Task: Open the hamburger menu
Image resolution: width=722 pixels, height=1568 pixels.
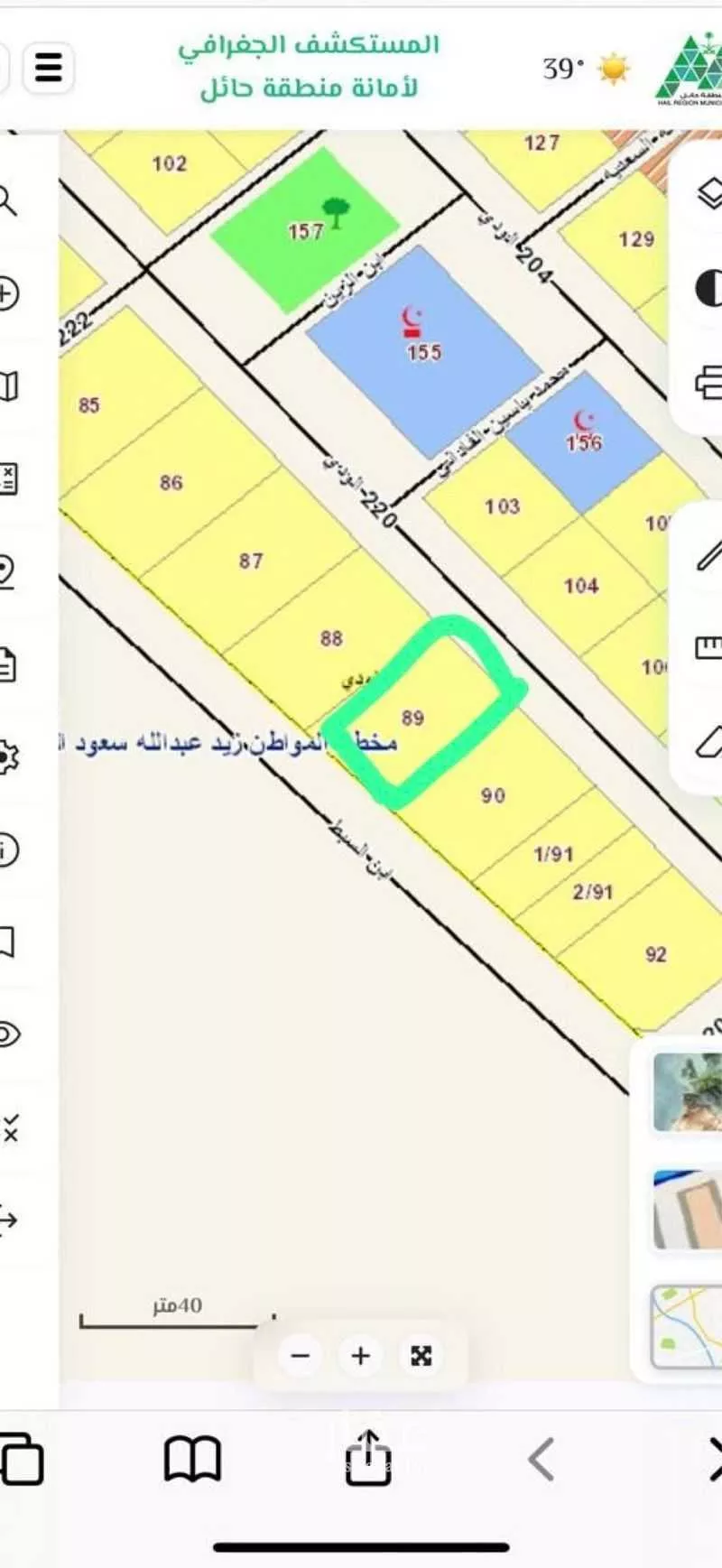Action: coord(48,68)
